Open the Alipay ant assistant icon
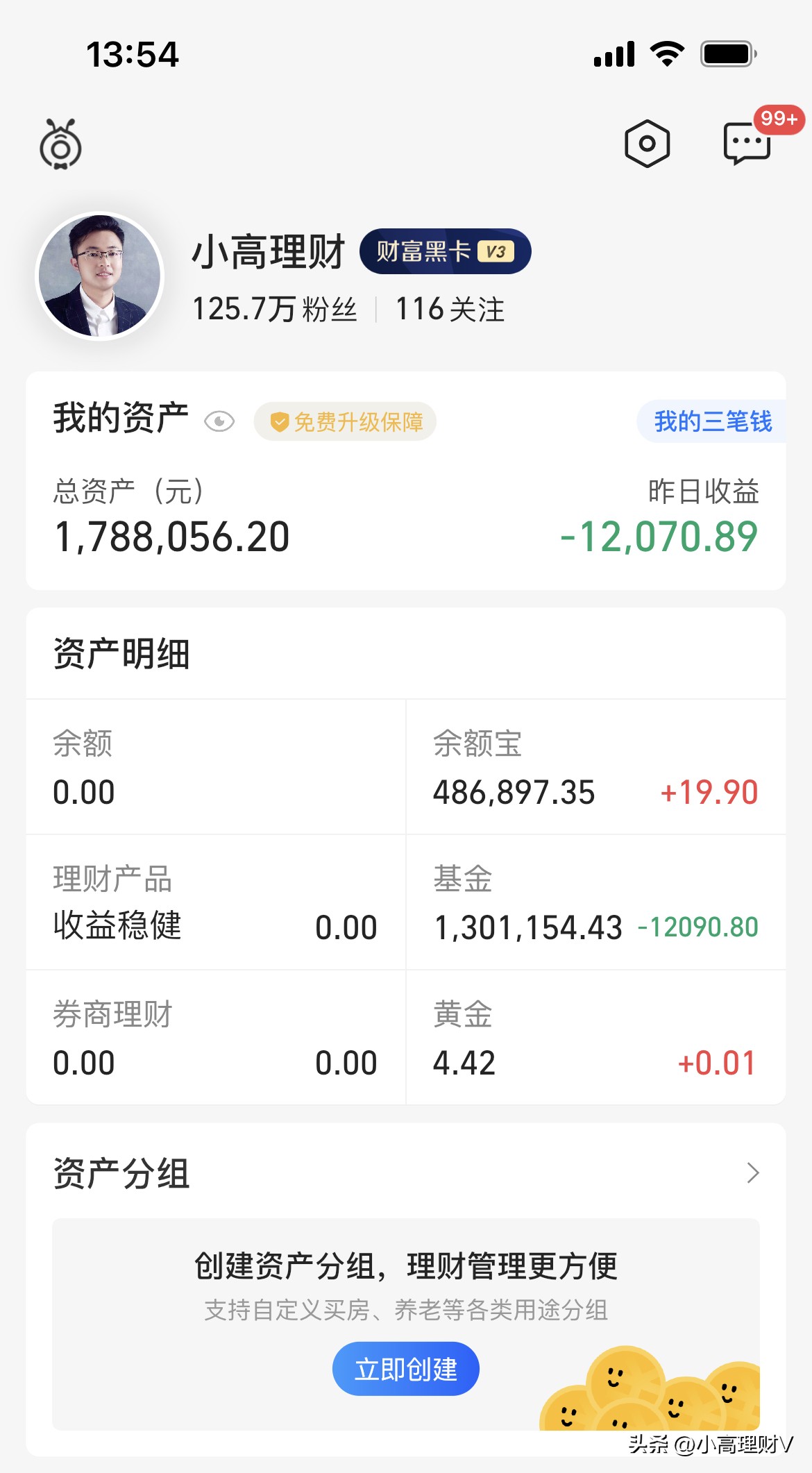The image size is (812, 1473). [x=61, y=144]
